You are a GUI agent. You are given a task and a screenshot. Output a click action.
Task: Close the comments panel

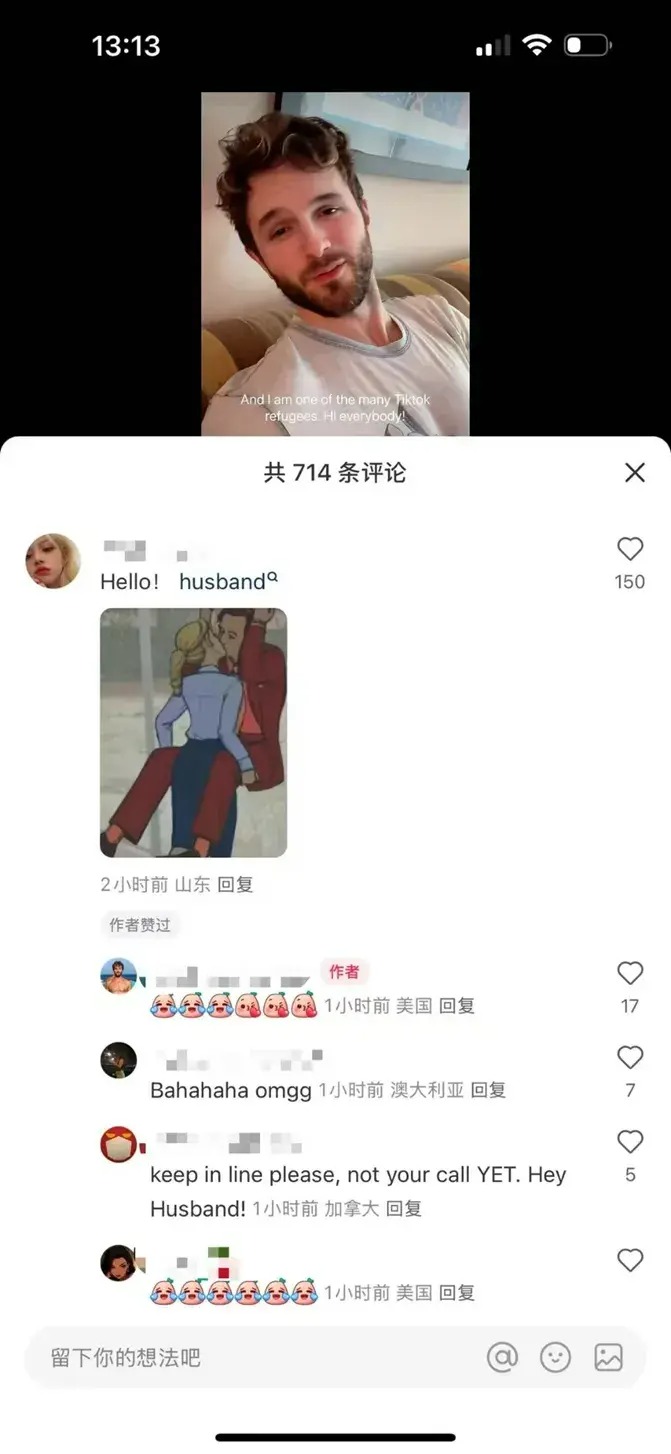click(634, 473)
